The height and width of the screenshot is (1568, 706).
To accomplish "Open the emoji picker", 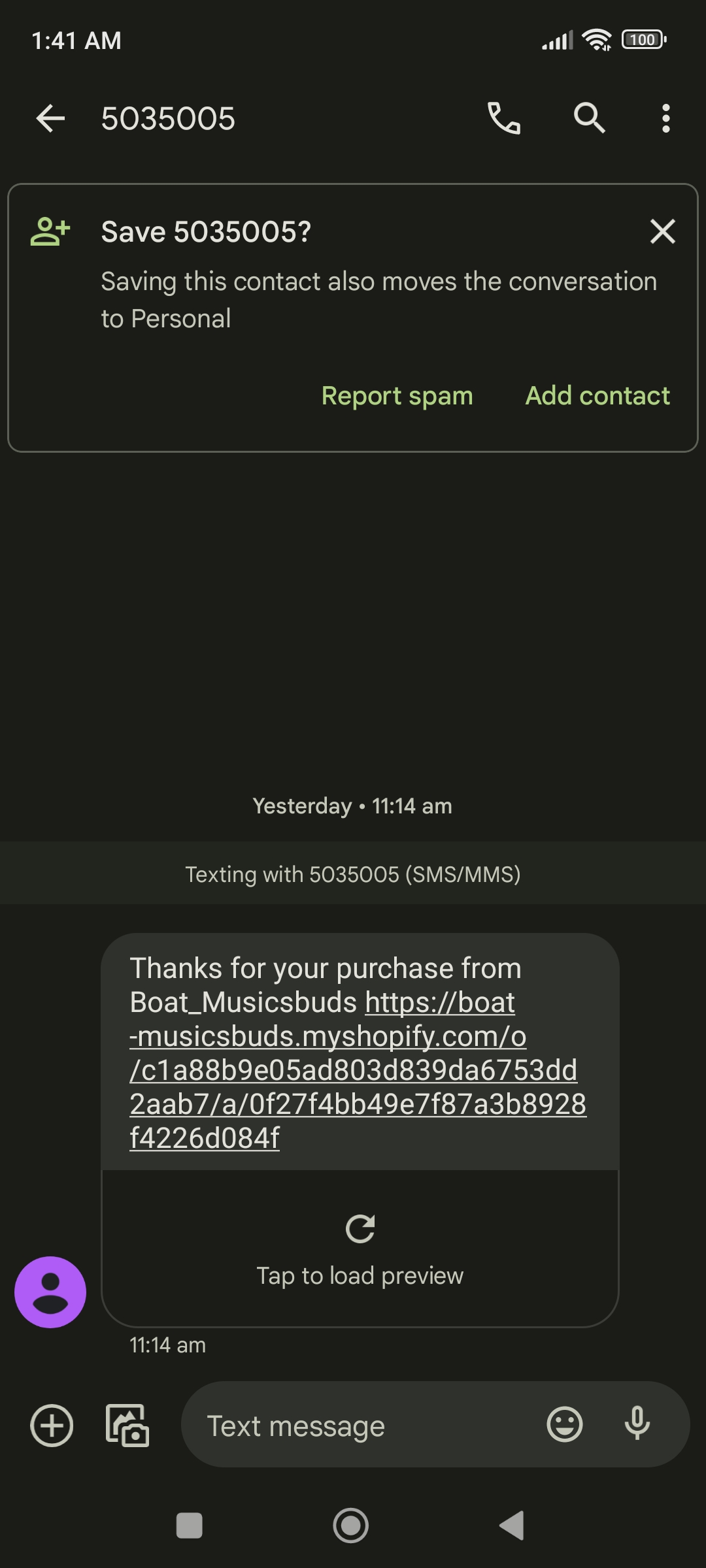I will click(x=564, y=1425).
